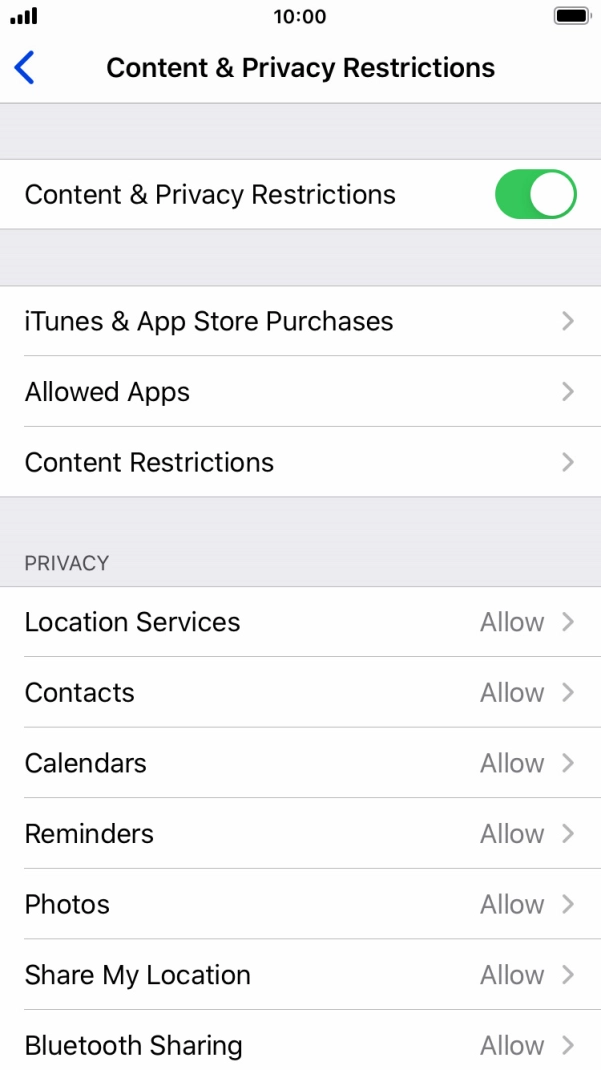Disable the Content & Privacy Restrictions switch
601x1070 pixels.
(x=535, y=194)
